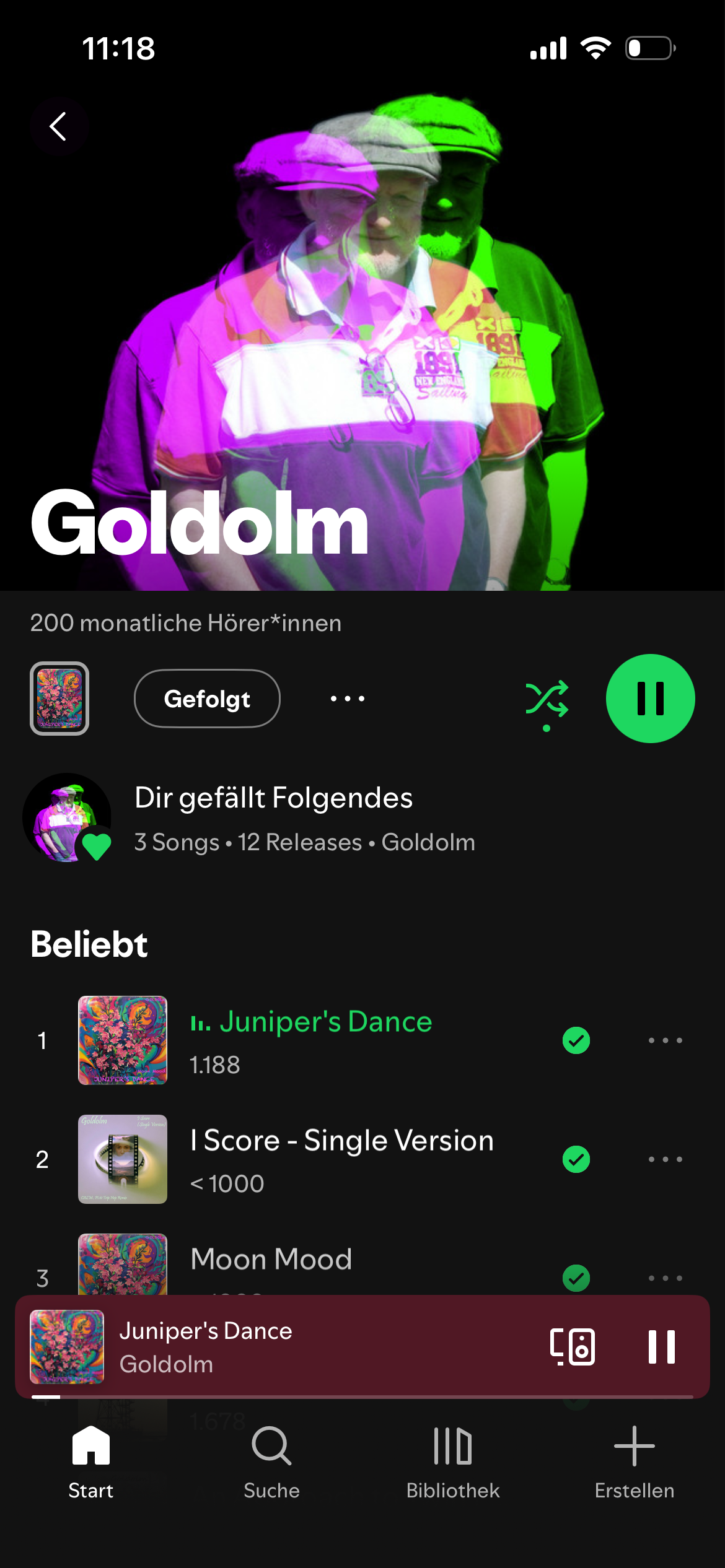The width and height of the screenshot is (725, 1568).
Task: Open the device picker in the mini player
Action: point(573,1347)
